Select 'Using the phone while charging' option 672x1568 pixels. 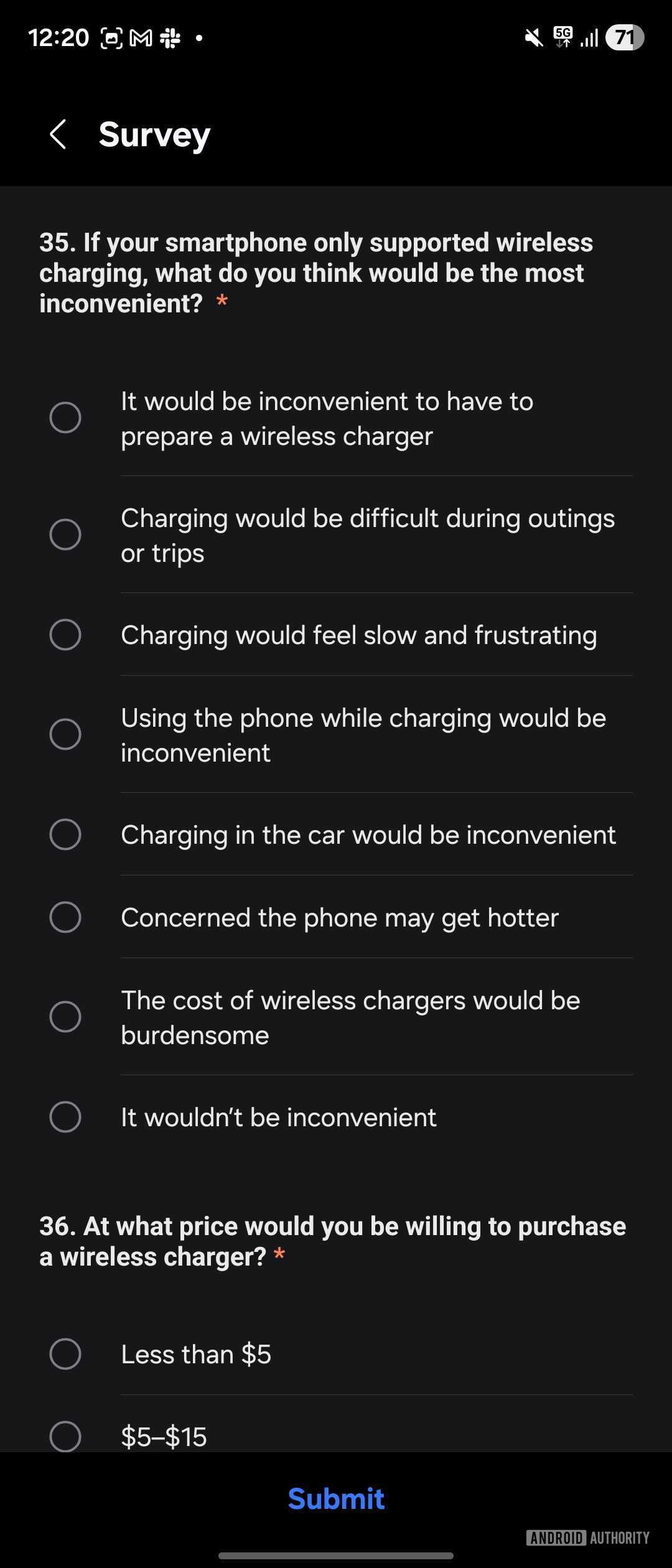point(65,734)
